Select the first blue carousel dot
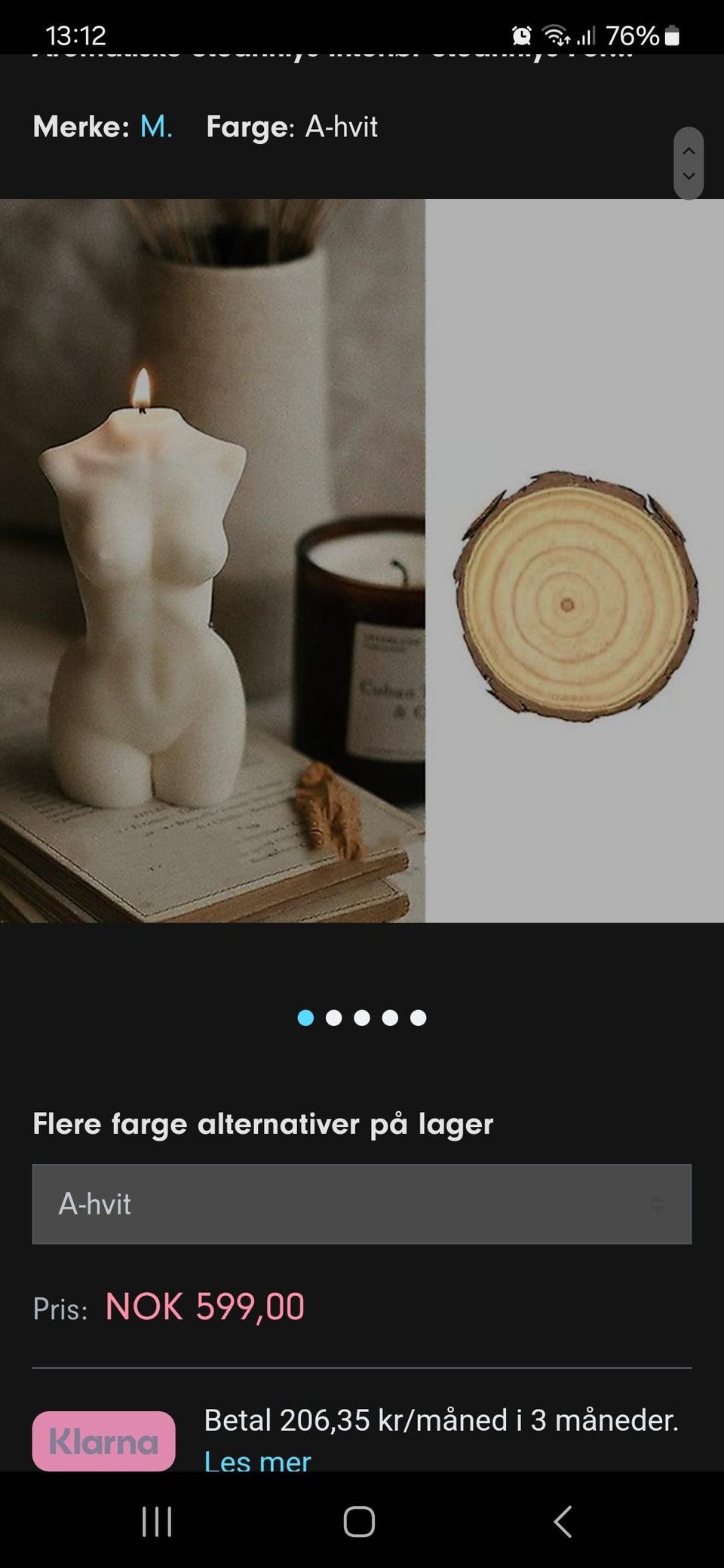This screenshot has width=724, height=1568. (305, 1018)
